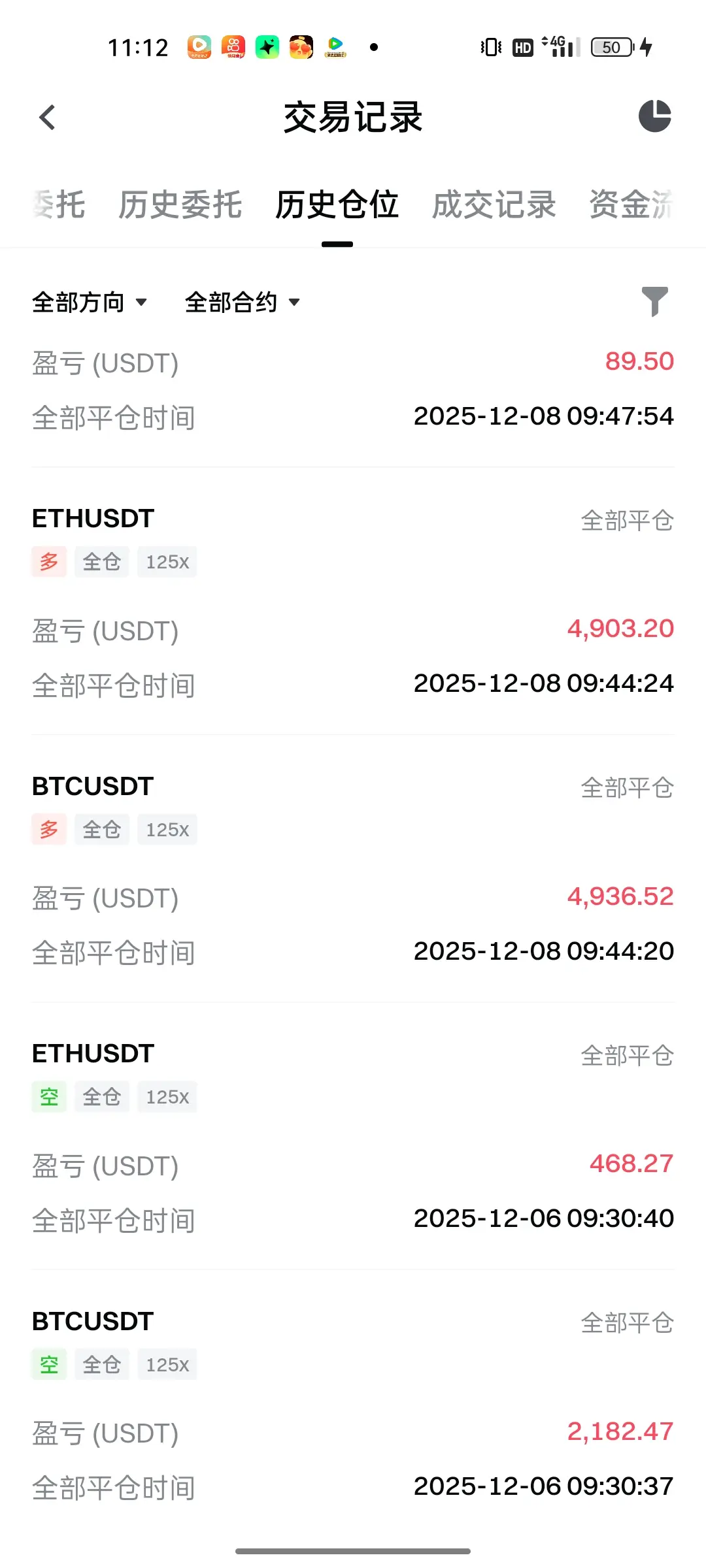Switch to the partially visible 委托 tab
The width and height of the screenshot is (706, 1568).
click(59, 205)
